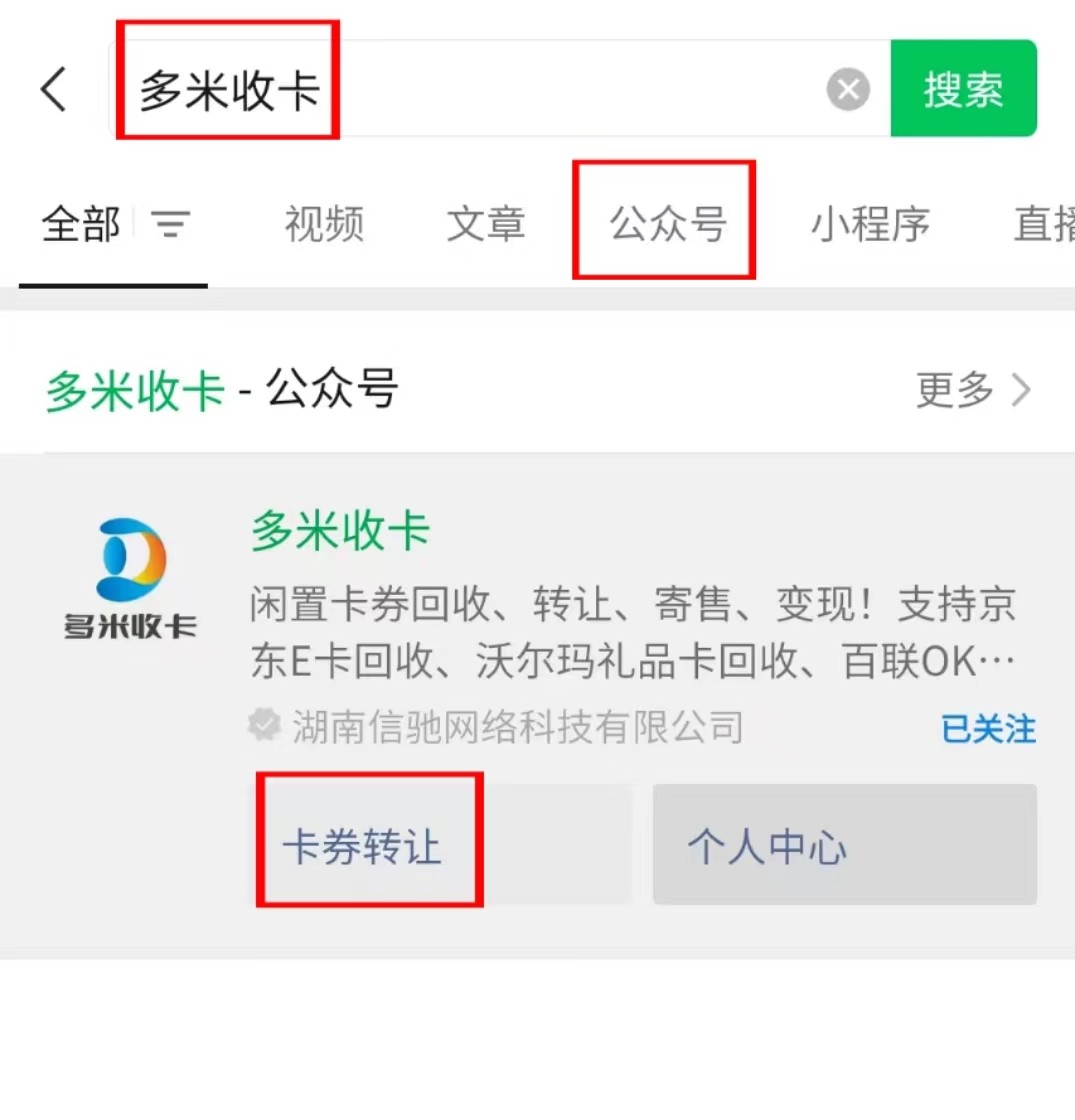The image size is (1075, 1120).
Task: Select the green 搜索 button
Action: (963, 88)
